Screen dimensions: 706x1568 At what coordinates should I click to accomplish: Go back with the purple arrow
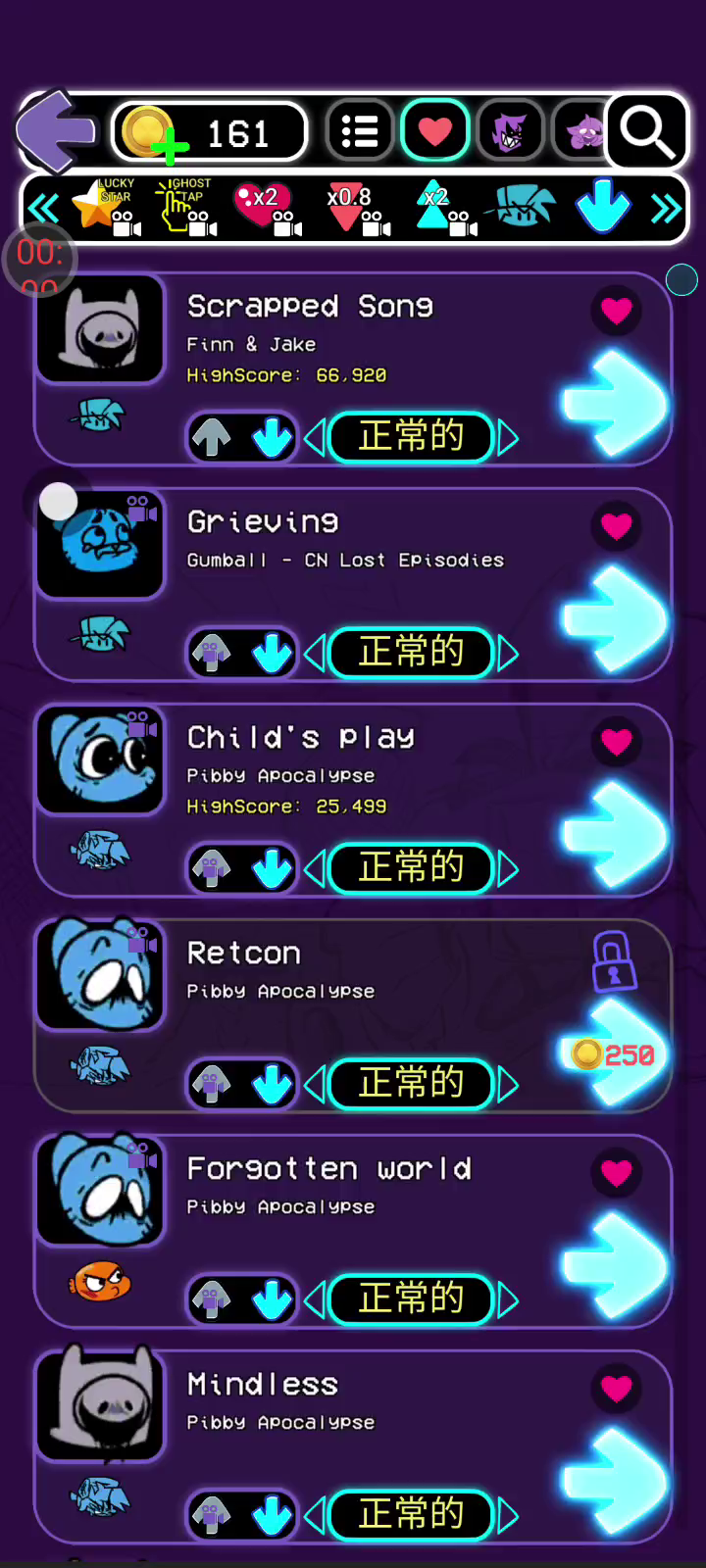pyautogui.click(x=57, y=130)
